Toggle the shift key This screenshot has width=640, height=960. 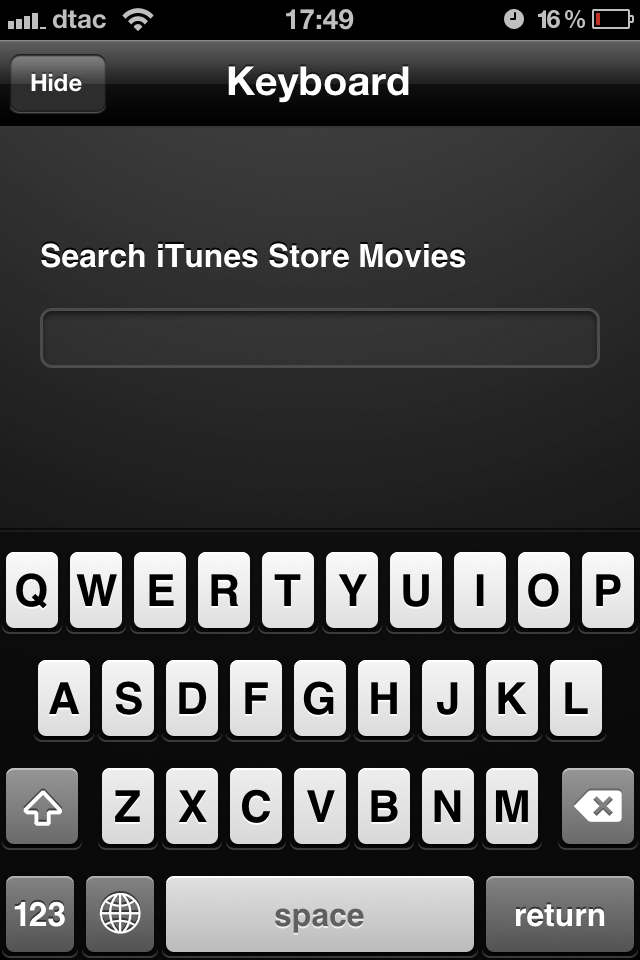click(42, 806)
